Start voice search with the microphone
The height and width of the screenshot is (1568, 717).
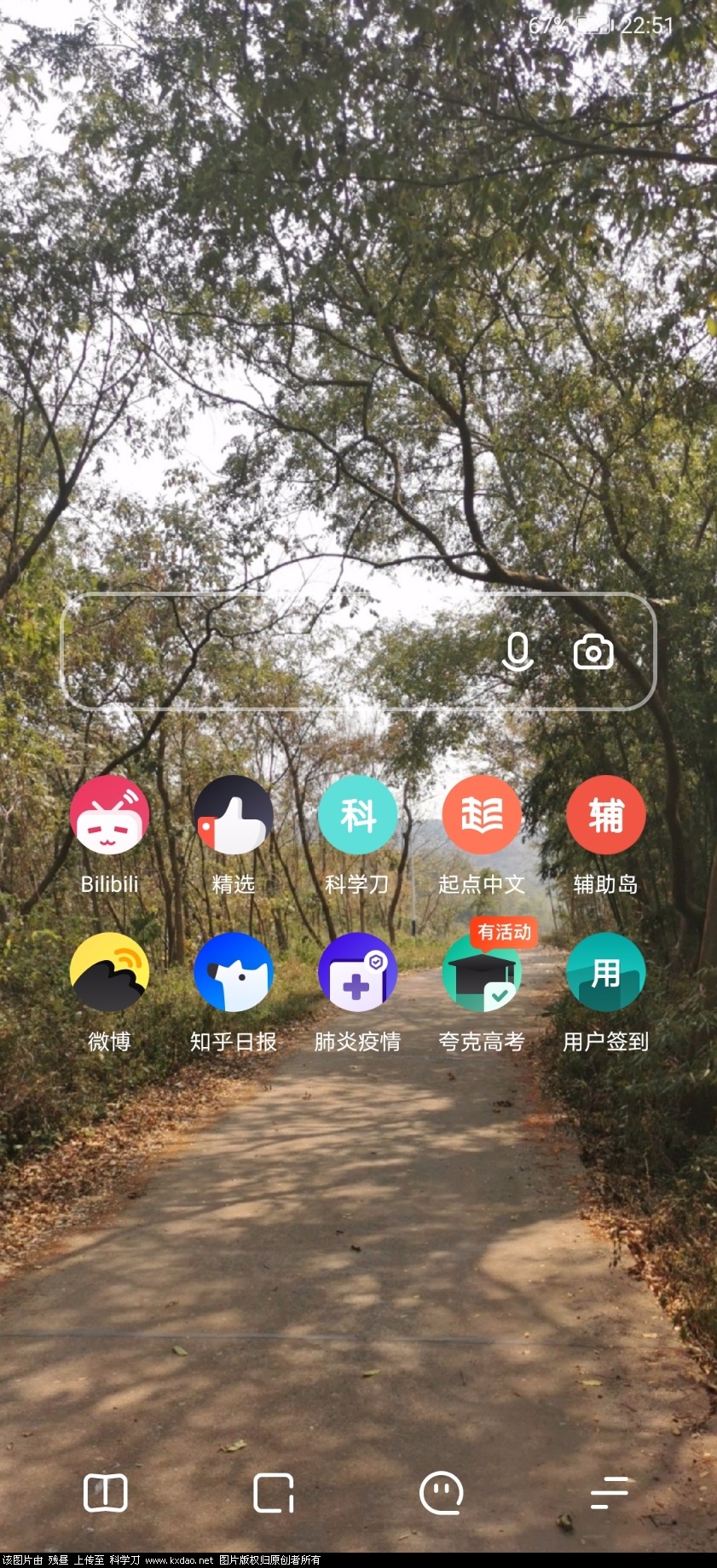(517, 652)
